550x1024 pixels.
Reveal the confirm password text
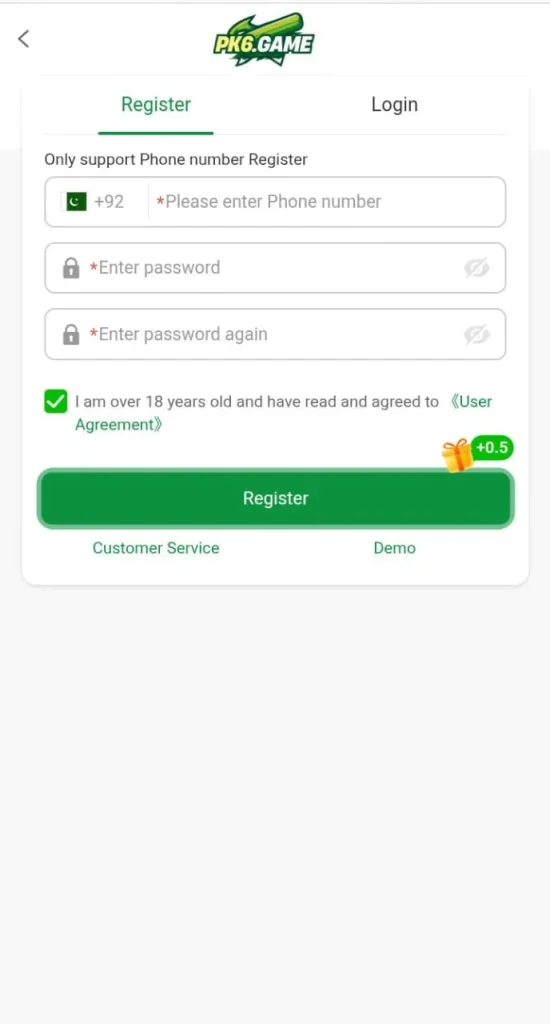point(477,335)
